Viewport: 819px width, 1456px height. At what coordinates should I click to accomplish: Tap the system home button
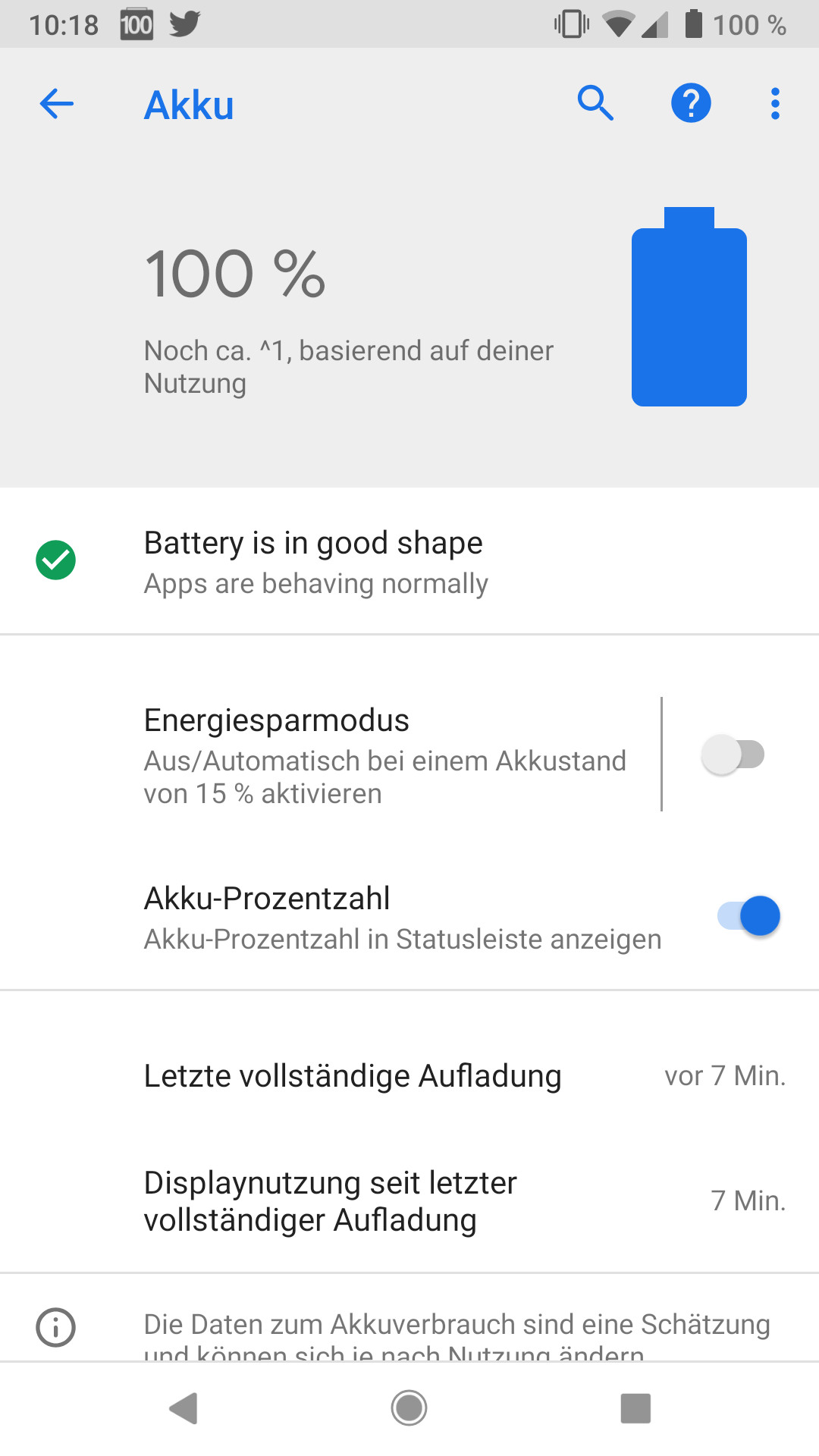(409, 1408)
